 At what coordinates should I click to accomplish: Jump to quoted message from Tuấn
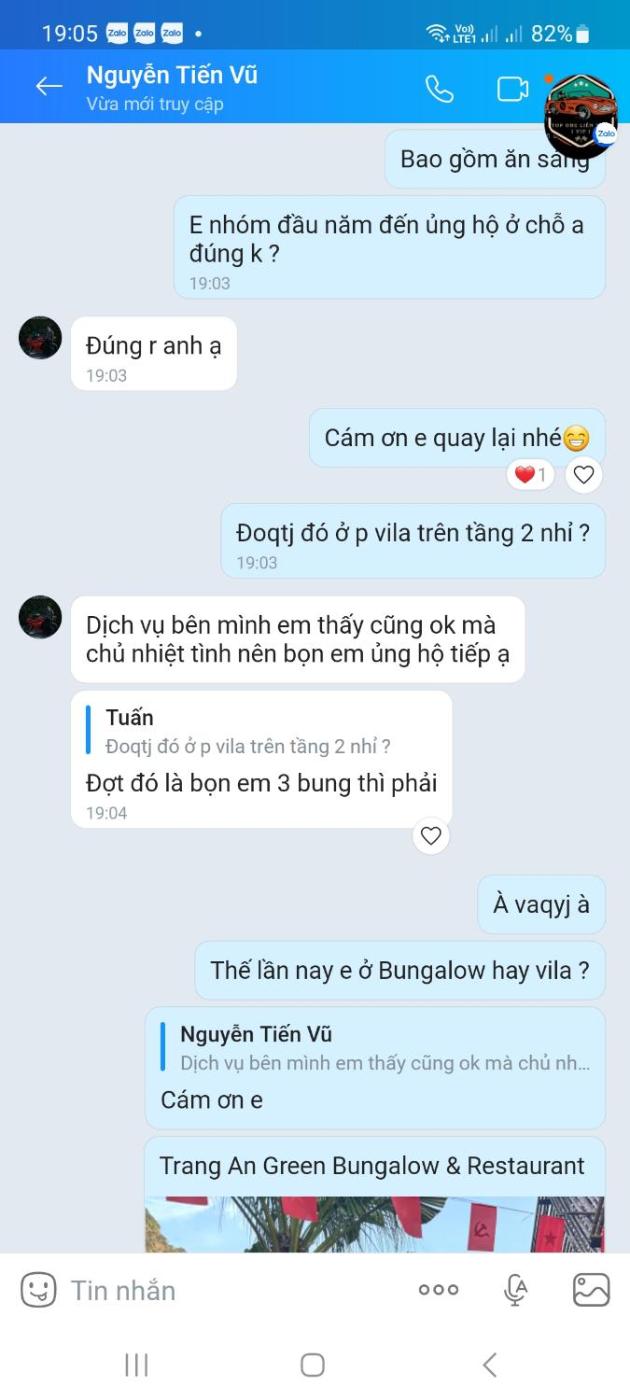tap(248, 732)
